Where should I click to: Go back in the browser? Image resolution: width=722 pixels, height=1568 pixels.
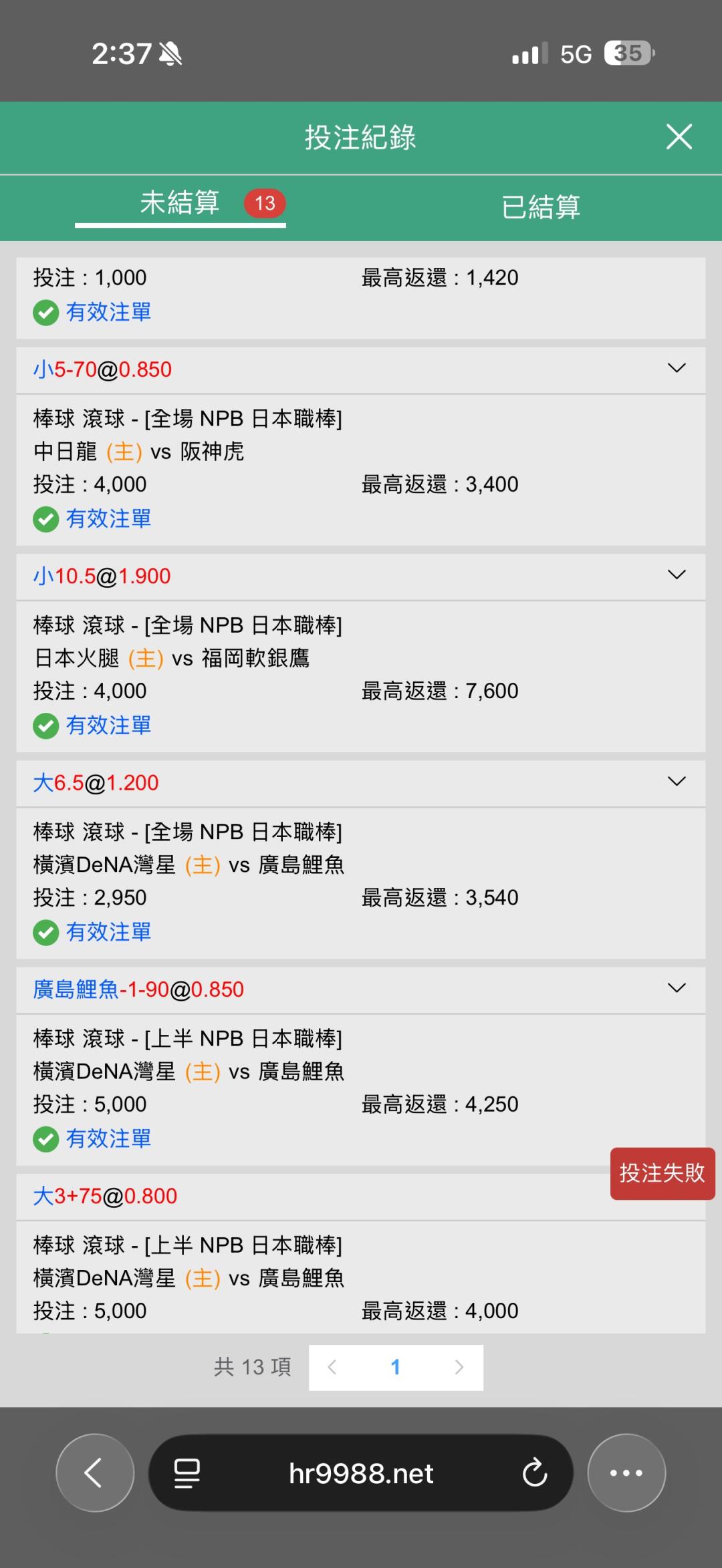tap(94, 1472)
